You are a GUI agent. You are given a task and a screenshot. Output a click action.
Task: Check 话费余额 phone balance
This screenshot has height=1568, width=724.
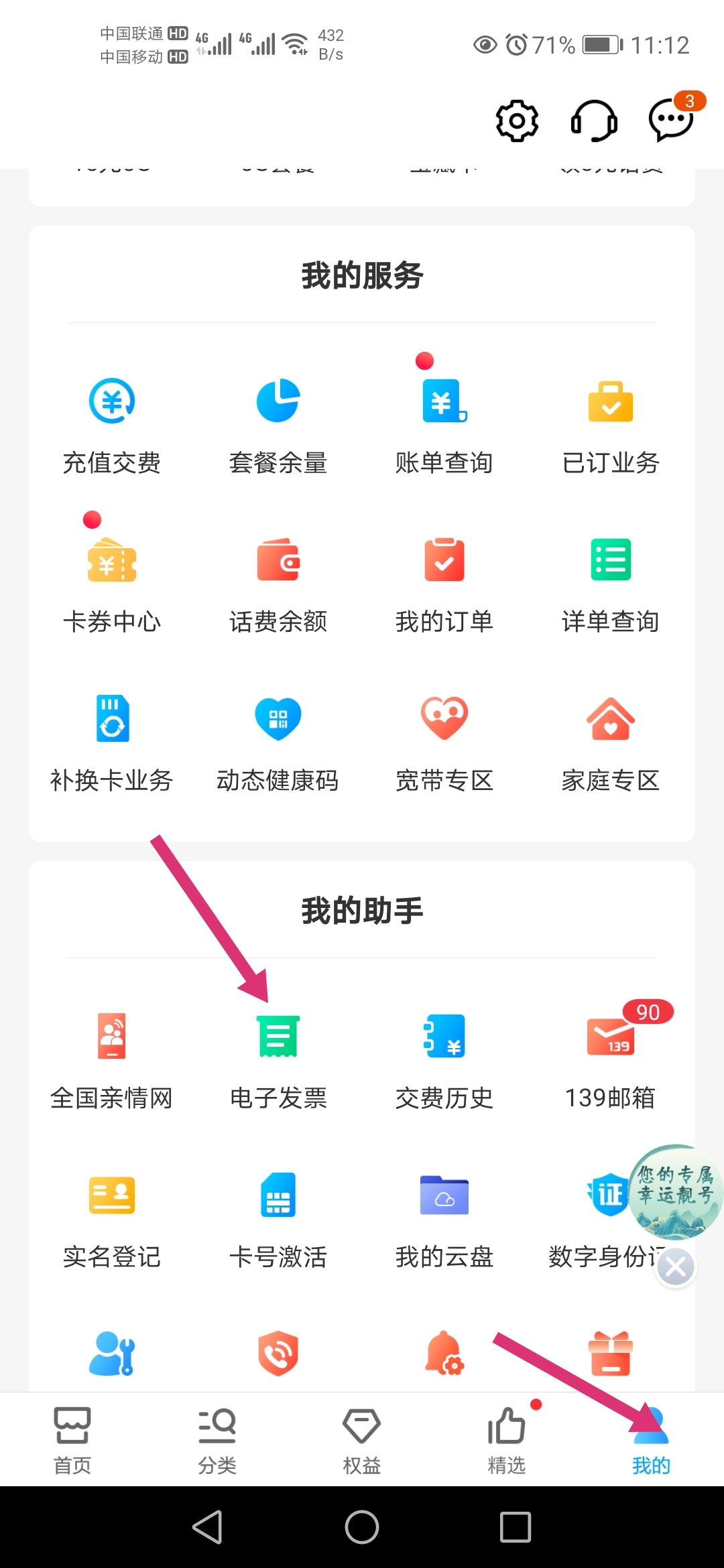tap(278, 580)
